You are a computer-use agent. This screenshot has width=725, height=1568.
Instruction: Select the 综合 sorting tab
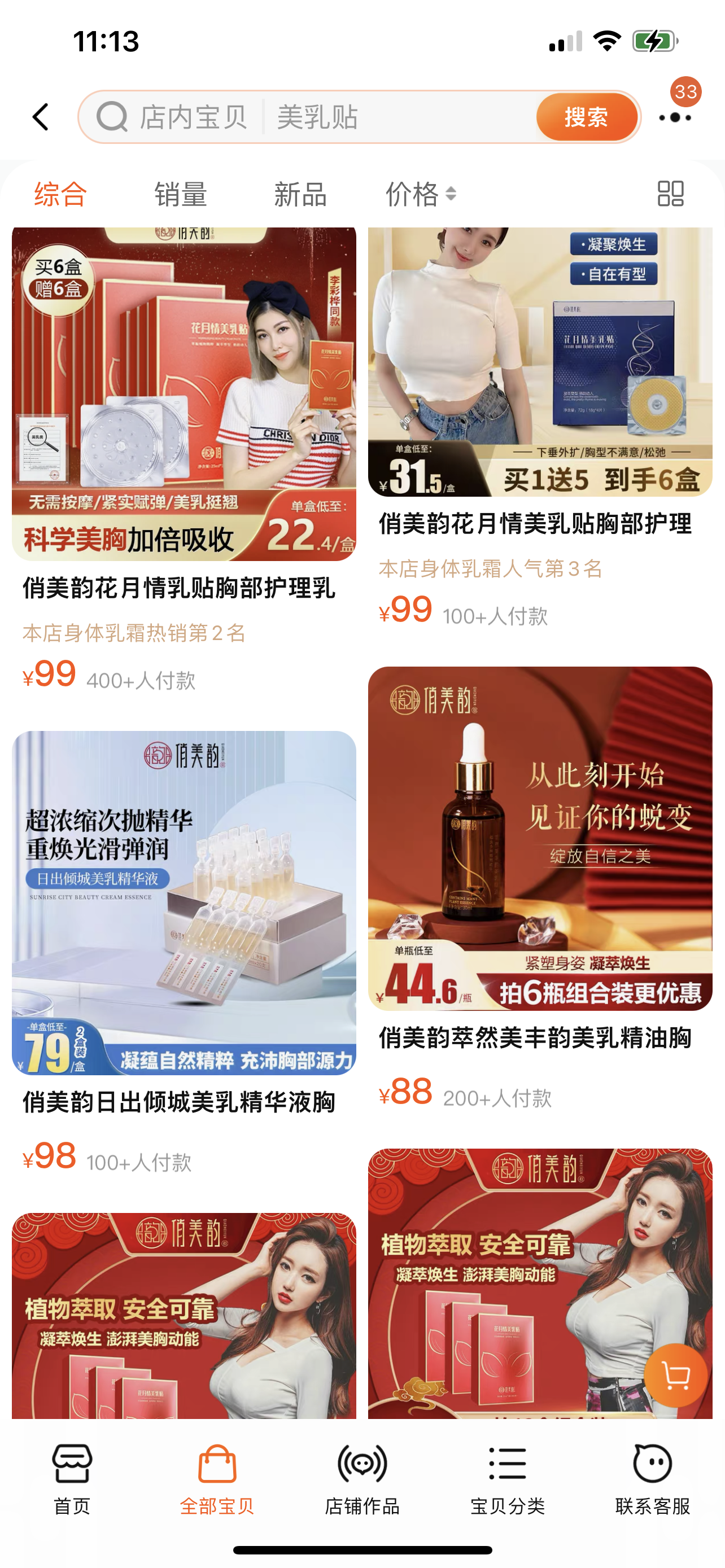60,194
